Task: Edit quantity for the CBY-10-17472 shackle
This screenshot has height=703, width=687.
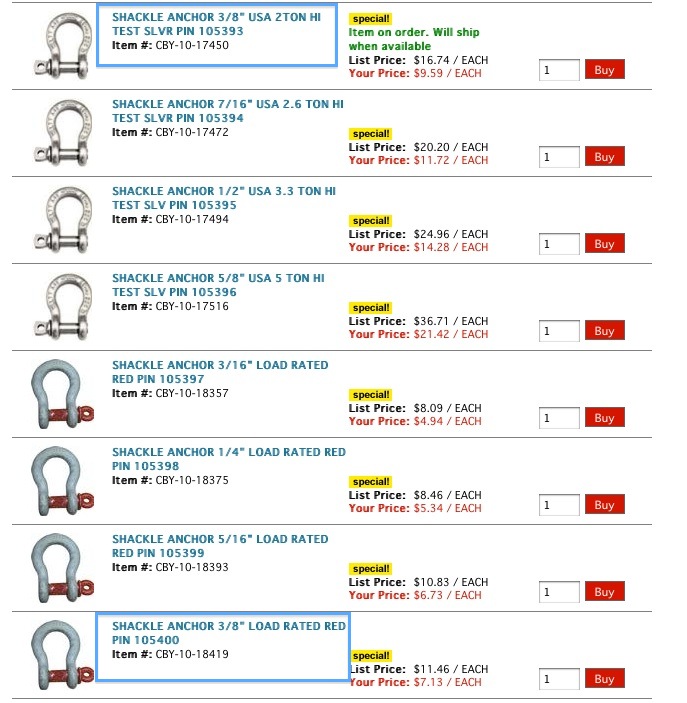Action: [559, 157]
